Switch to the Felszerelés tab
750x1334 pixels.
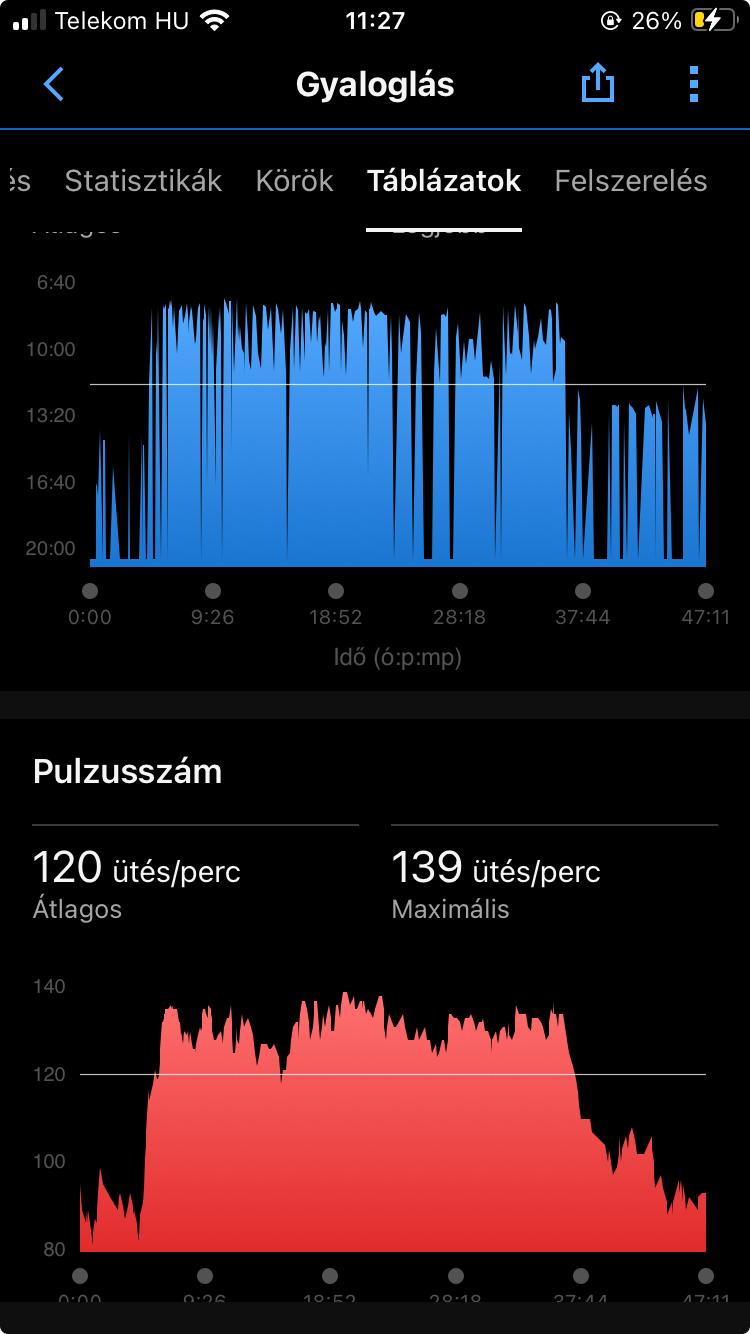pos(630,181)
